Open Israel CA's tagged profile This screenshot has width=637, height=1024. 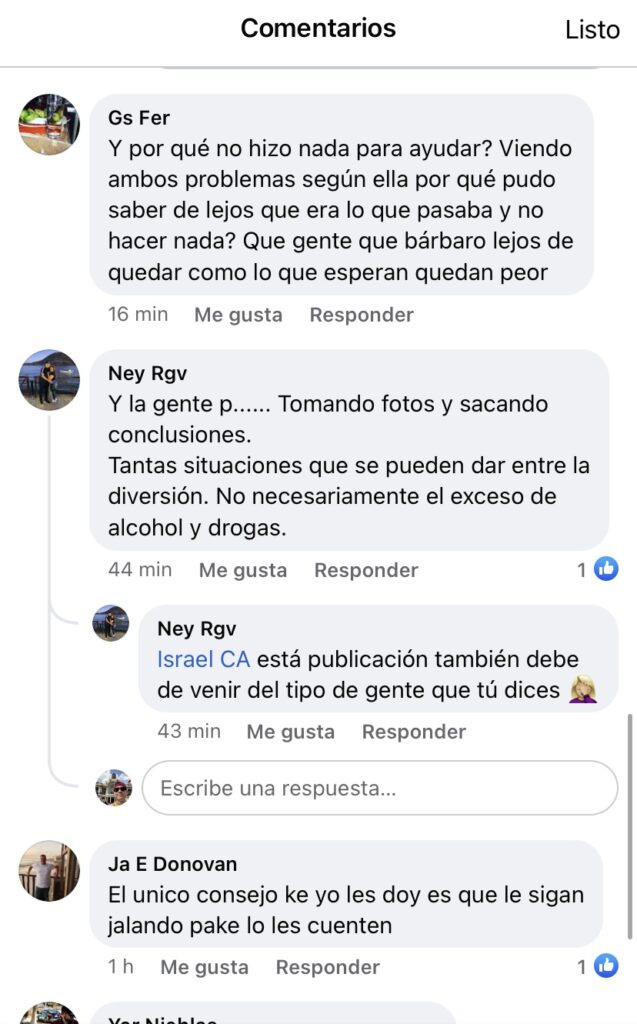click(203, 660)
